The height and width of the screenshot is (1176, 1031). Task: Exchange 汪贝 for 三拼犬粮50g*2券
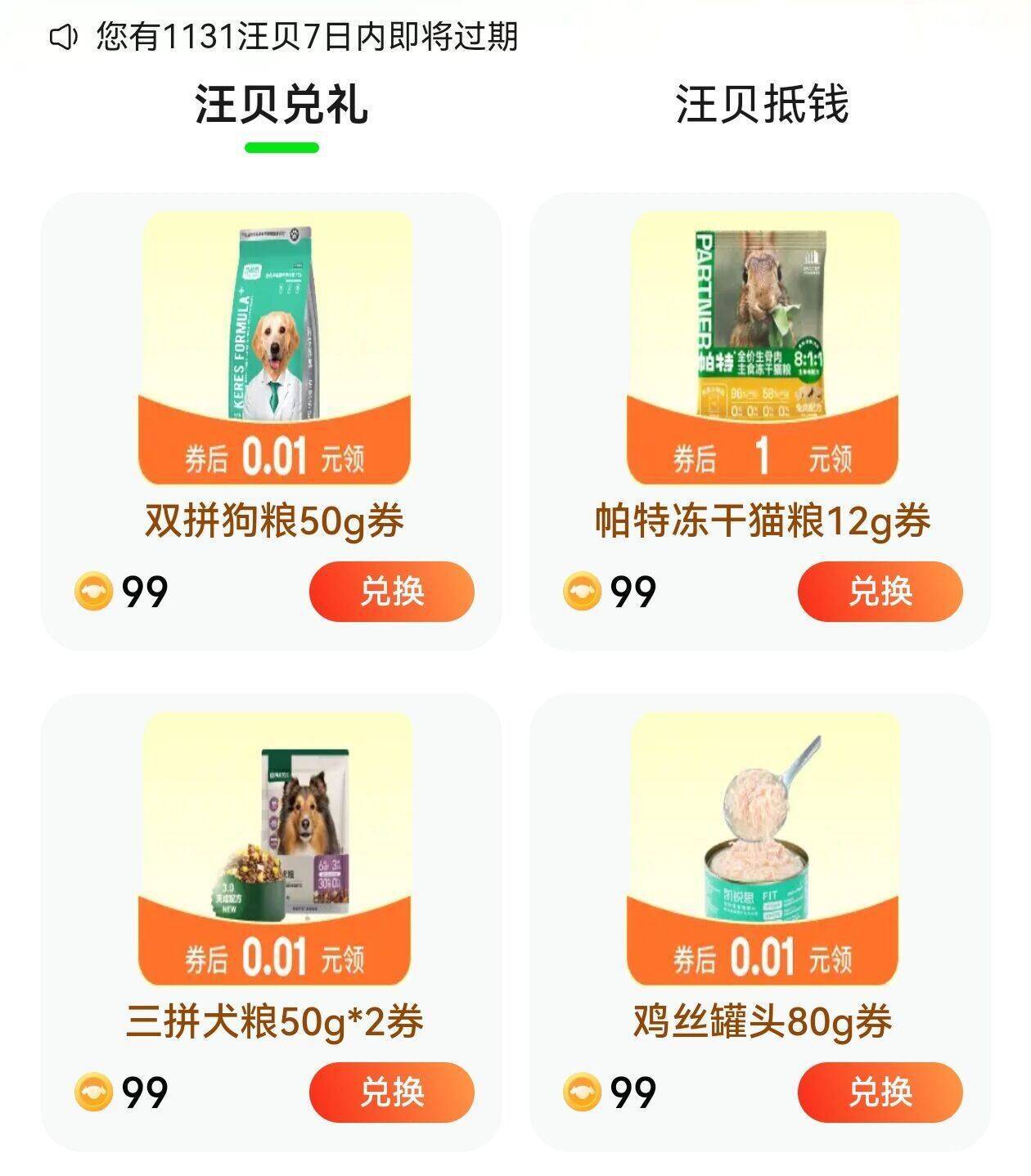(391, 1092)
